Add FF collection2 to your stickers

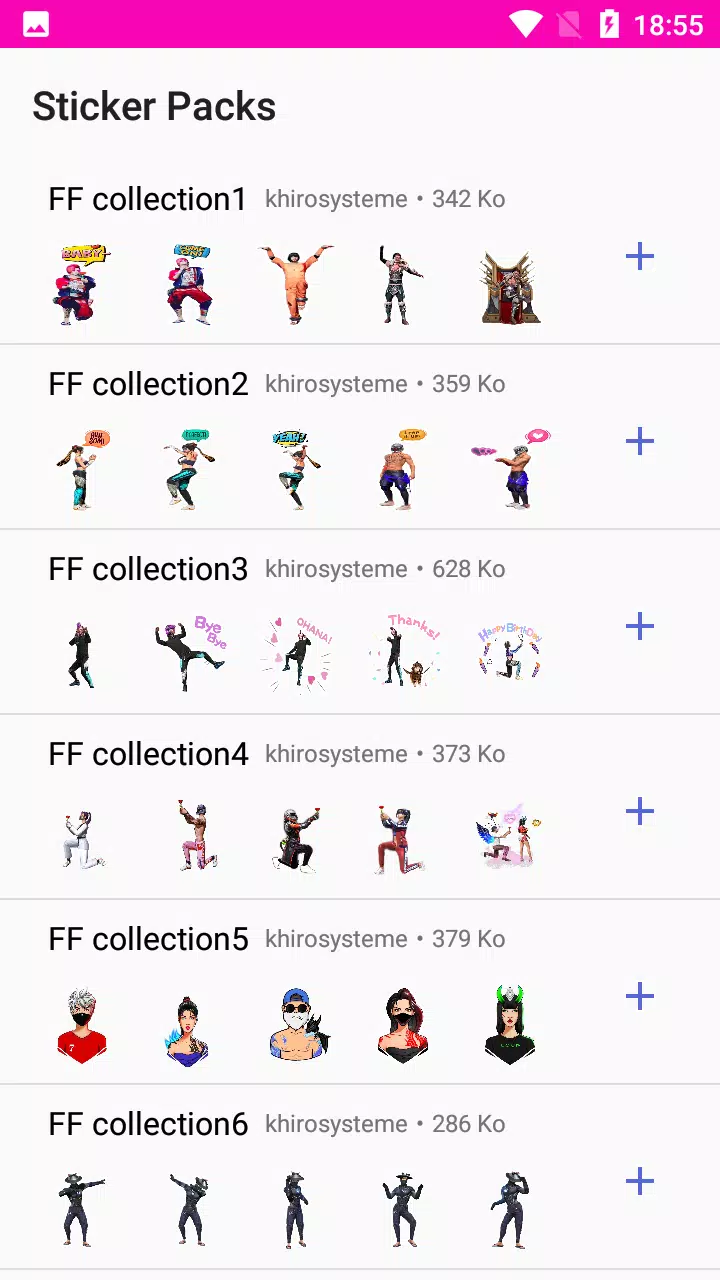click(639, 441)
